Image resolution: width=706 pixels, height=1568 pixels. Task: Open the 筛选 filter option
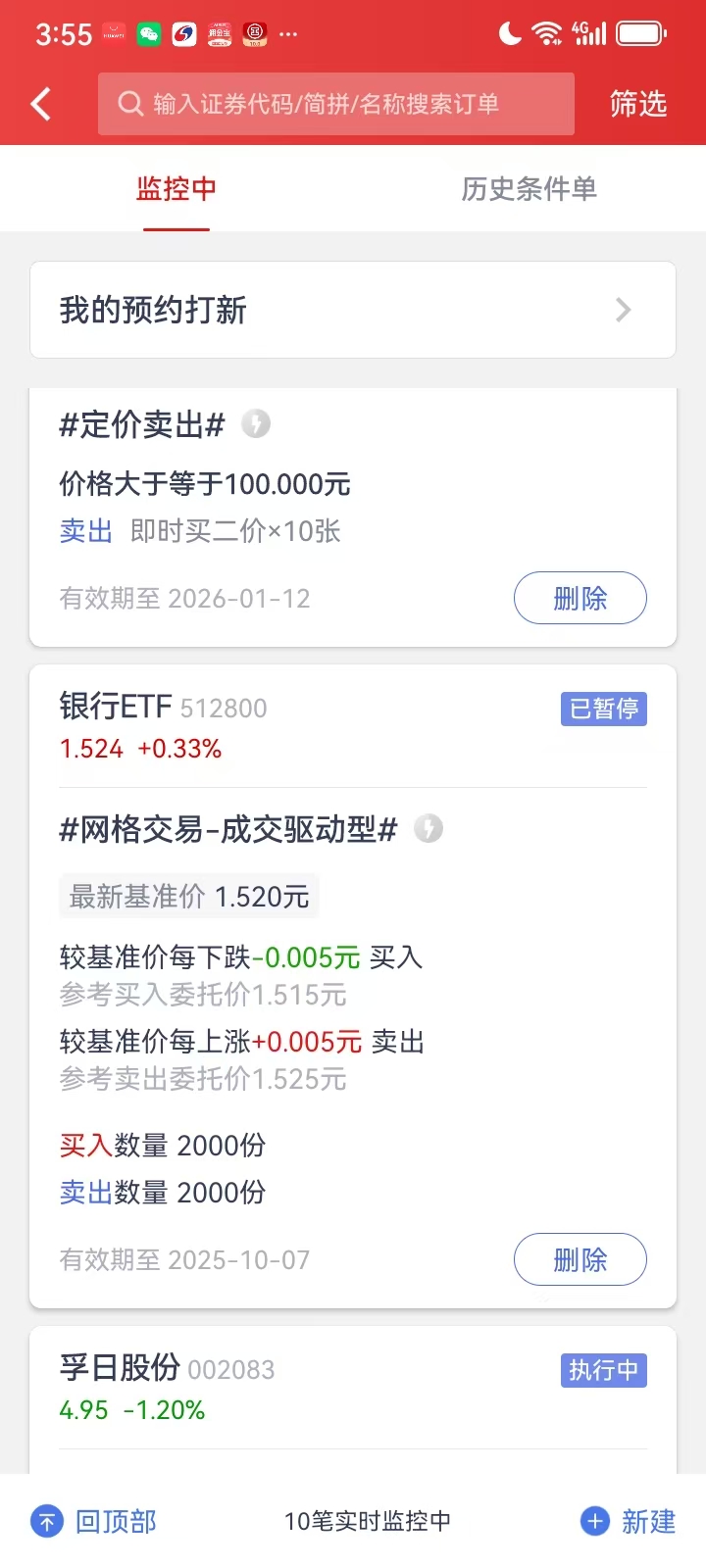pyautogui.click(x=637, y=104)
